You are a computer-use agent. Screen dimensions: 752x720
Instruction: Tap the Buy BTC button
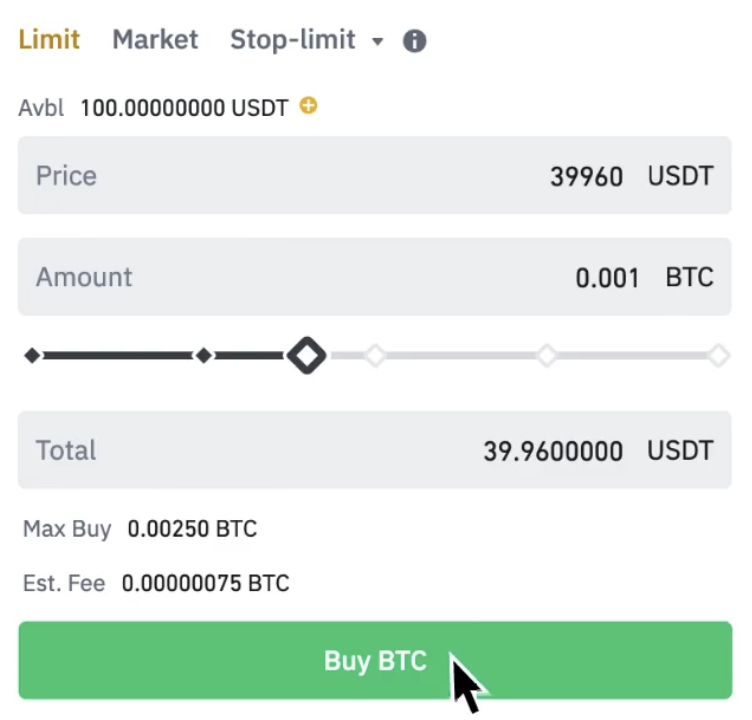(374, 660)
